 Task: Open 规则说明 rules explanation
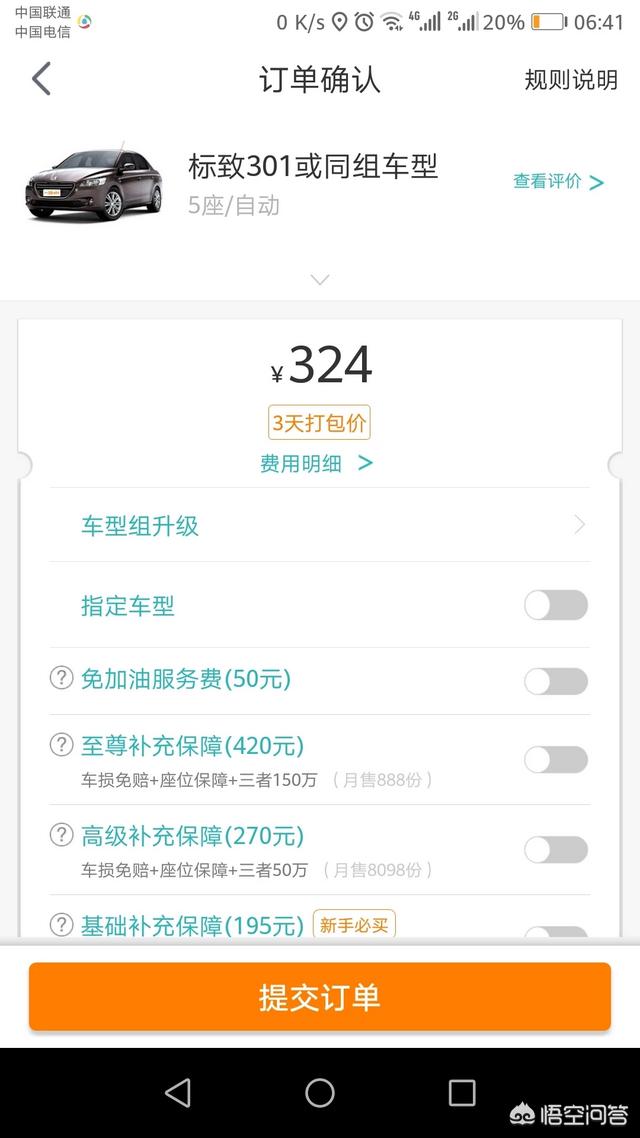[x=571, y=80]
